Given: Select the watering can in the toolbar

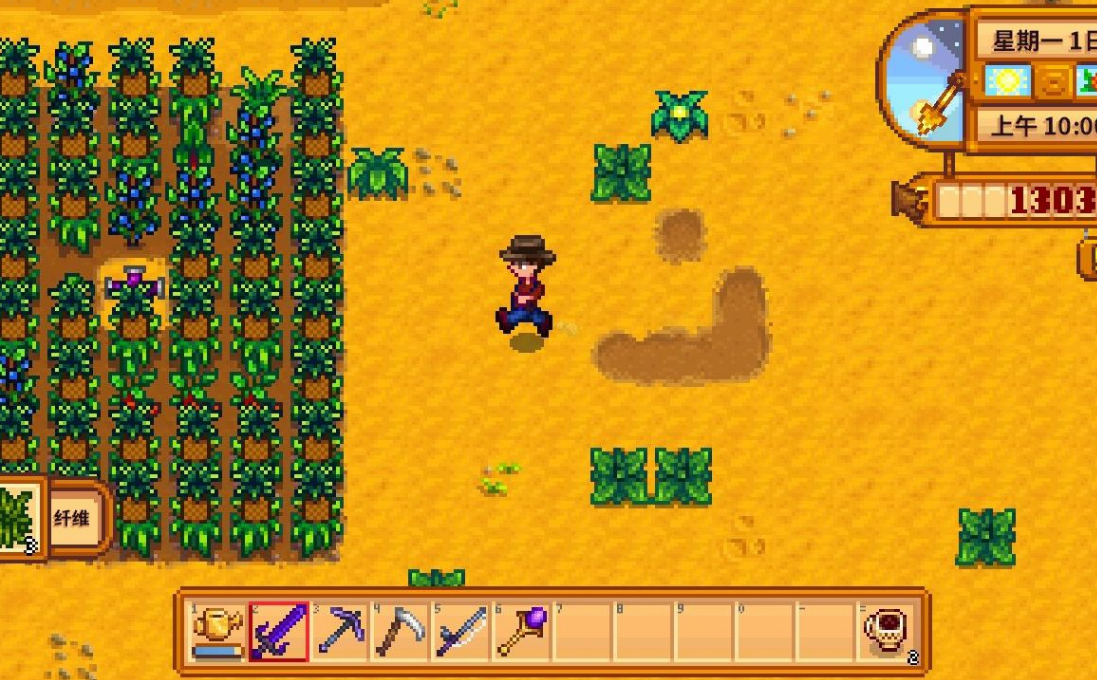Looking at the screenshot, I should pyautogui.click(x=218, y=630).
